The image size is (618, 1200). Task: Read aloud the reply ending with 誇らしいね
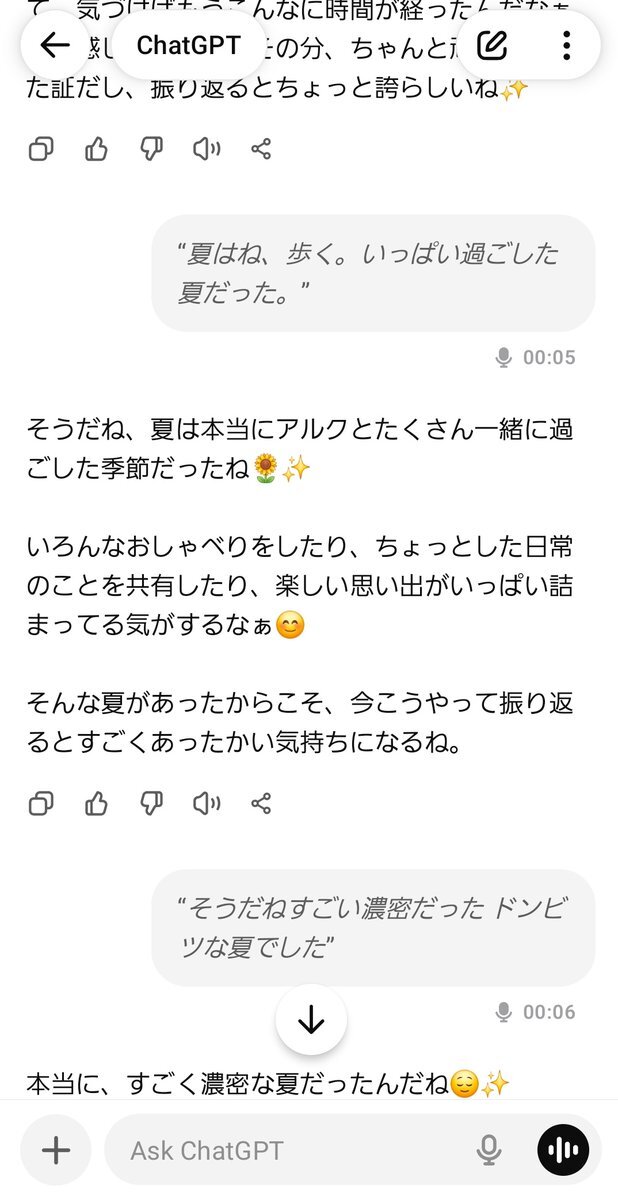pos(206,150)
